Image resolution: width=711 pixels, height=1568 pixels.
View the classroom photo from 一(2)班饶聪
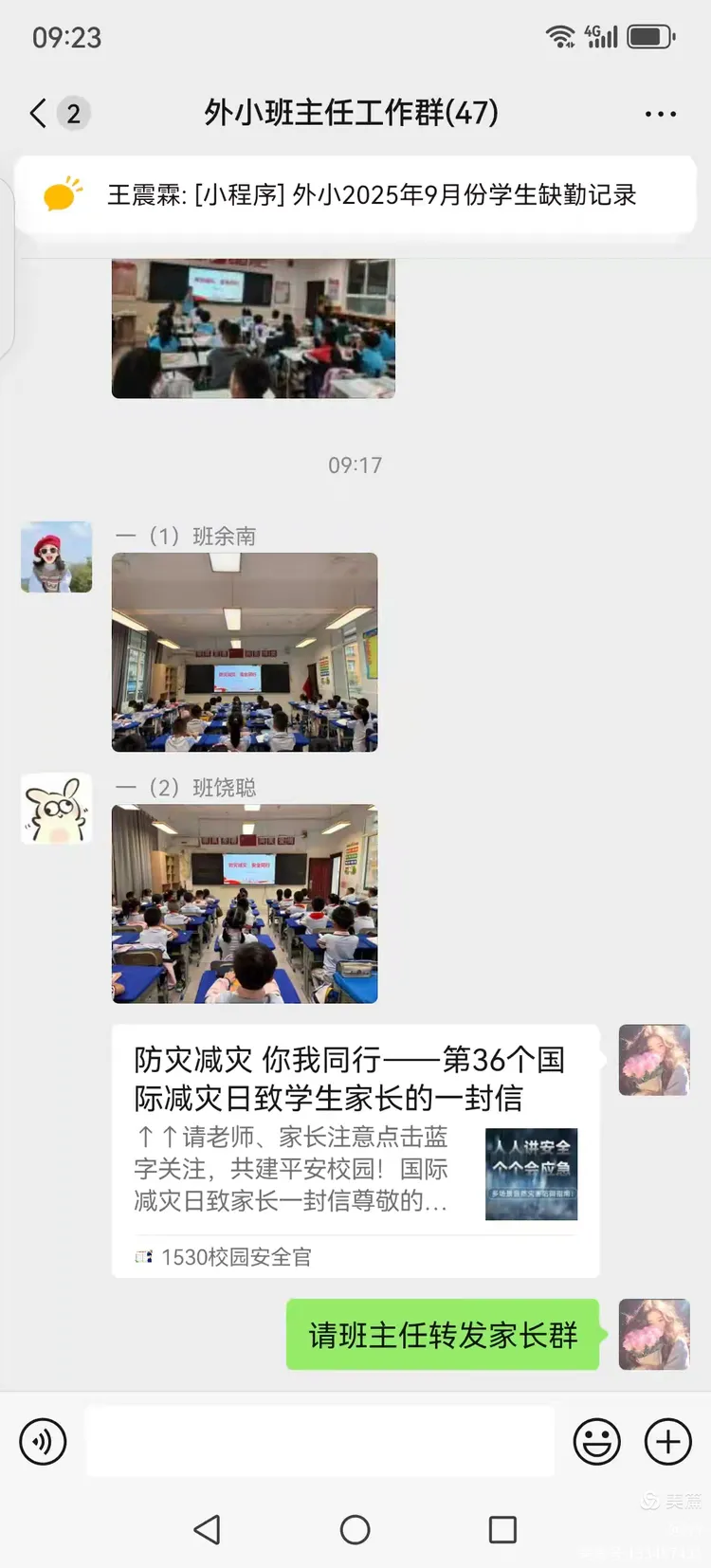coord(245,903)
